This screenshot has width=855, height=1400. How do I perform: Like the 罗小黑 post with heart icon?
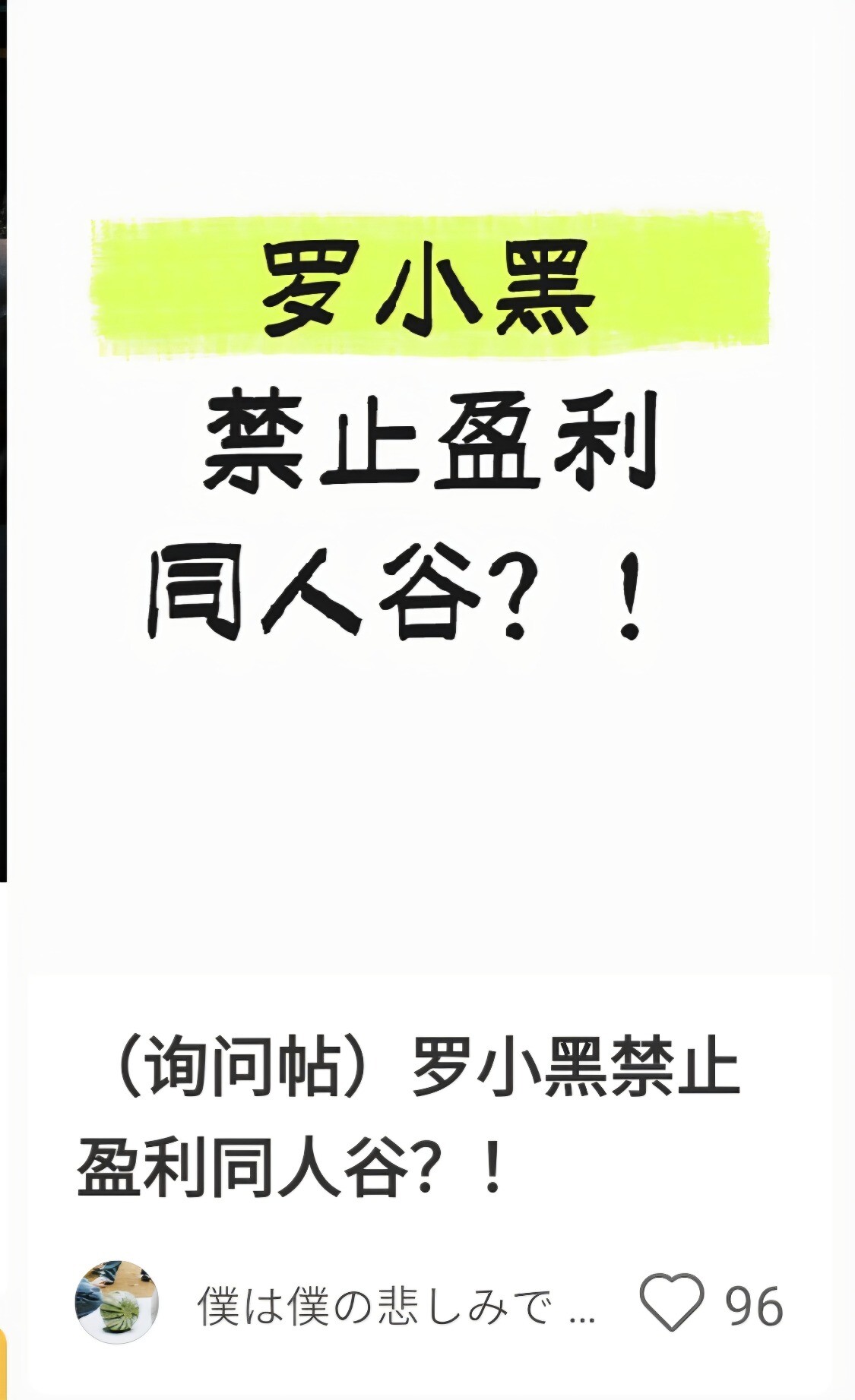(672, 1304)
